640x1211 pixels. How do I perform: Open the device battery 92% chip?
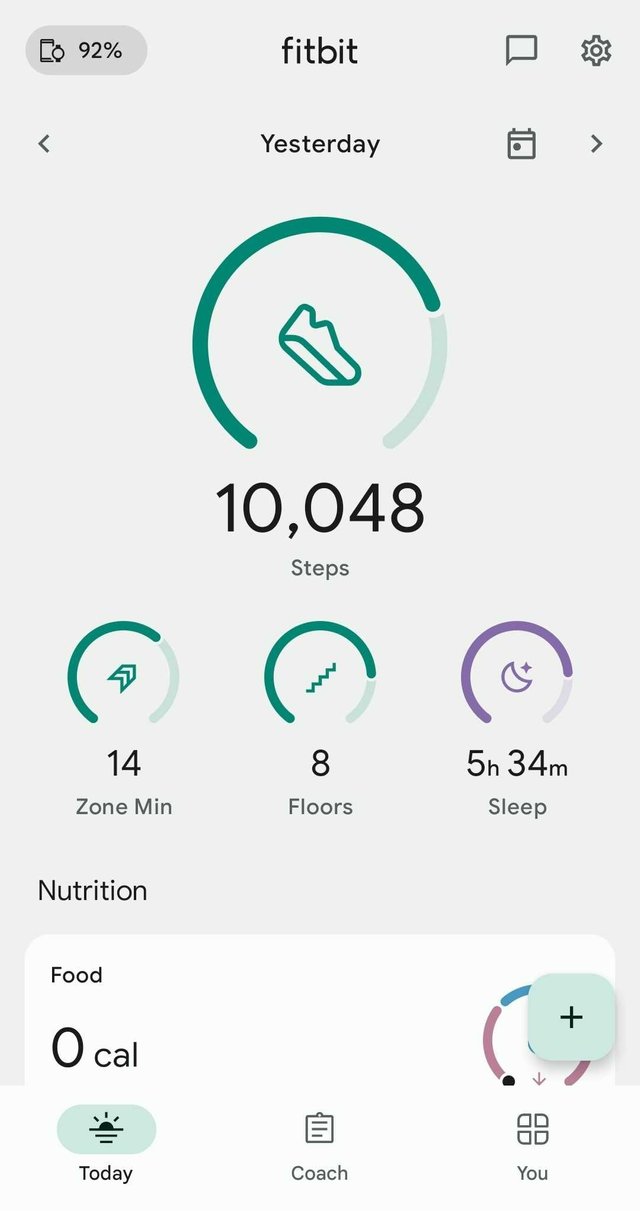pos(86,51)
